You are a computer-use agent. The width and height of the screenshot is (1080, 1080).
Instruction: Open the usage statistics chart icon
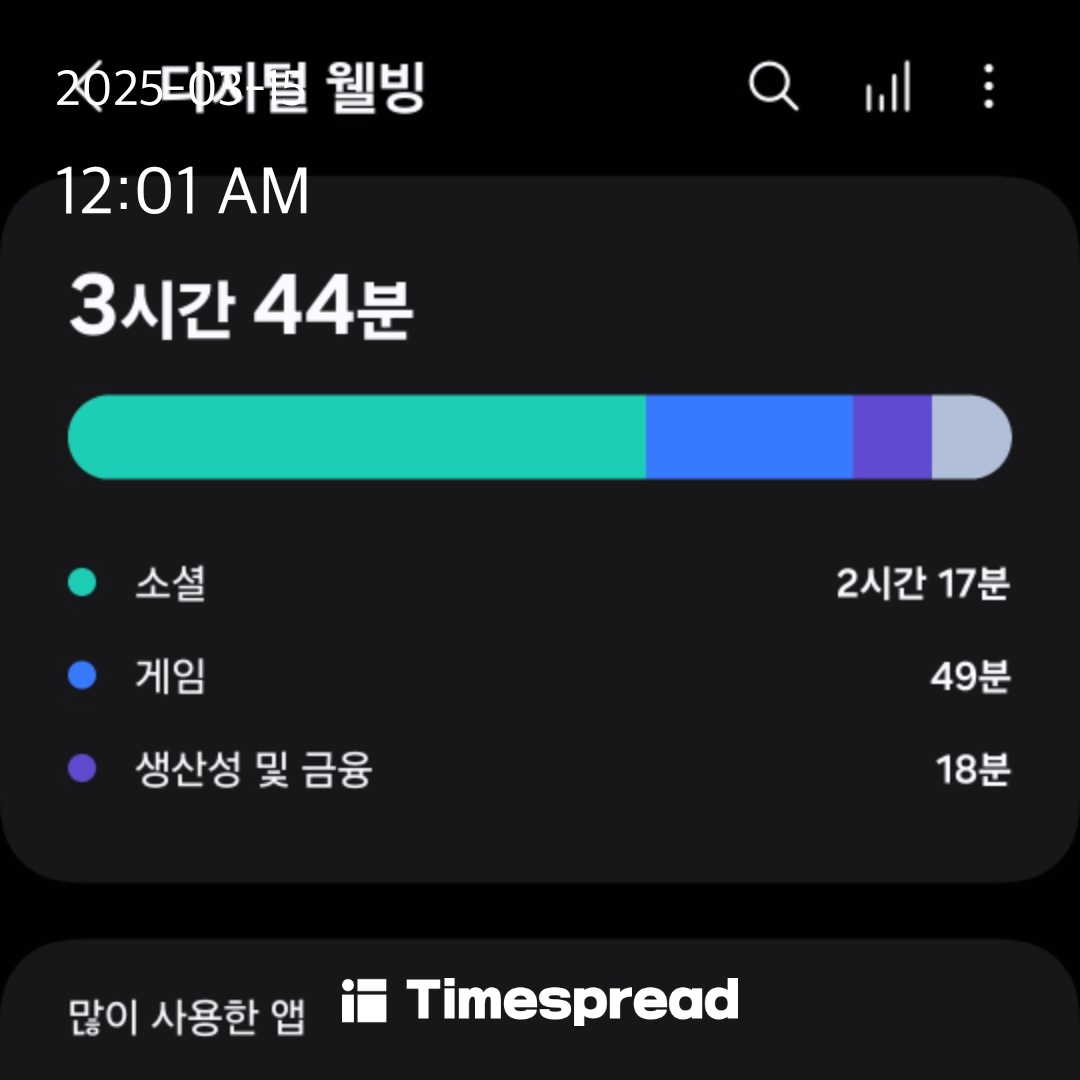(888, 86)
